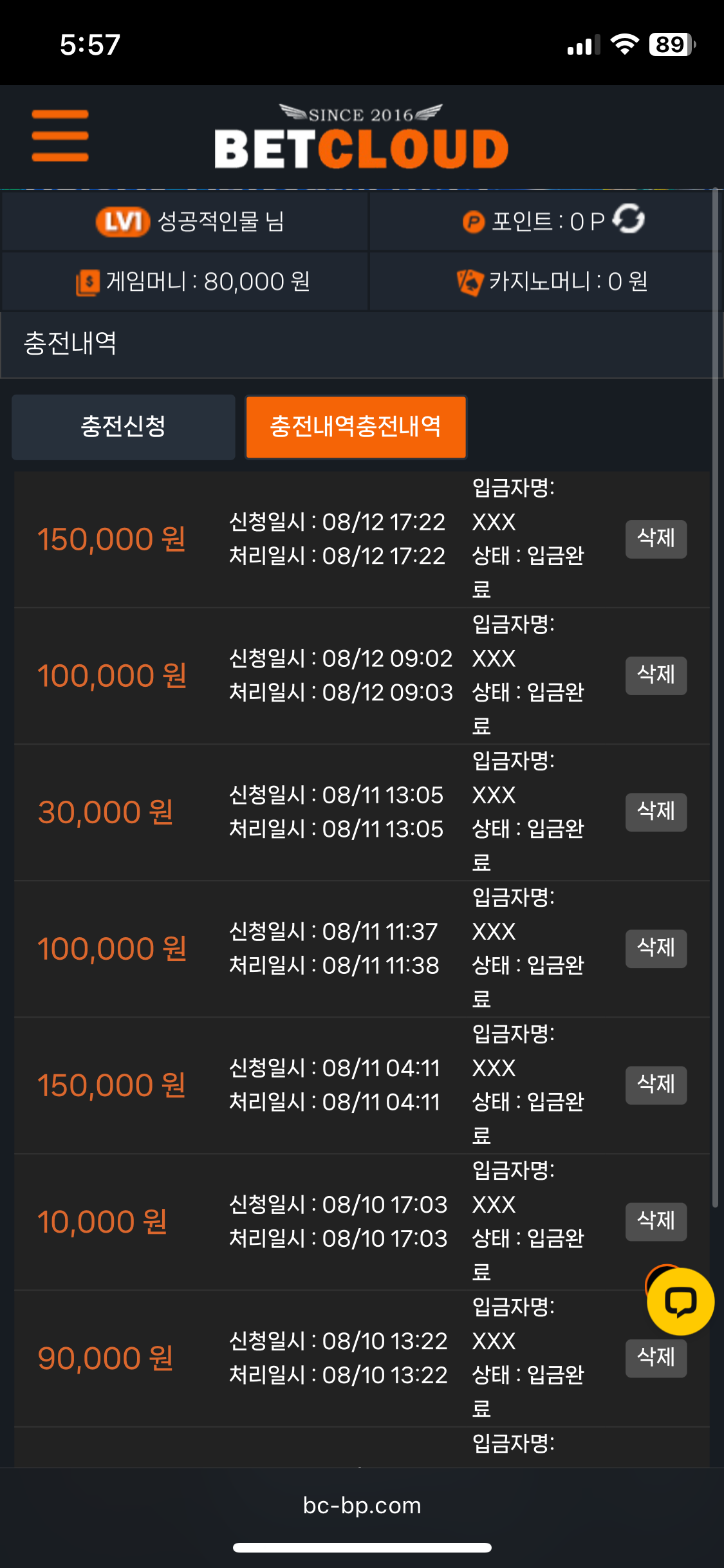Open the orange hamburger menu
This screenshot has height=1568, width=724.
60,136
